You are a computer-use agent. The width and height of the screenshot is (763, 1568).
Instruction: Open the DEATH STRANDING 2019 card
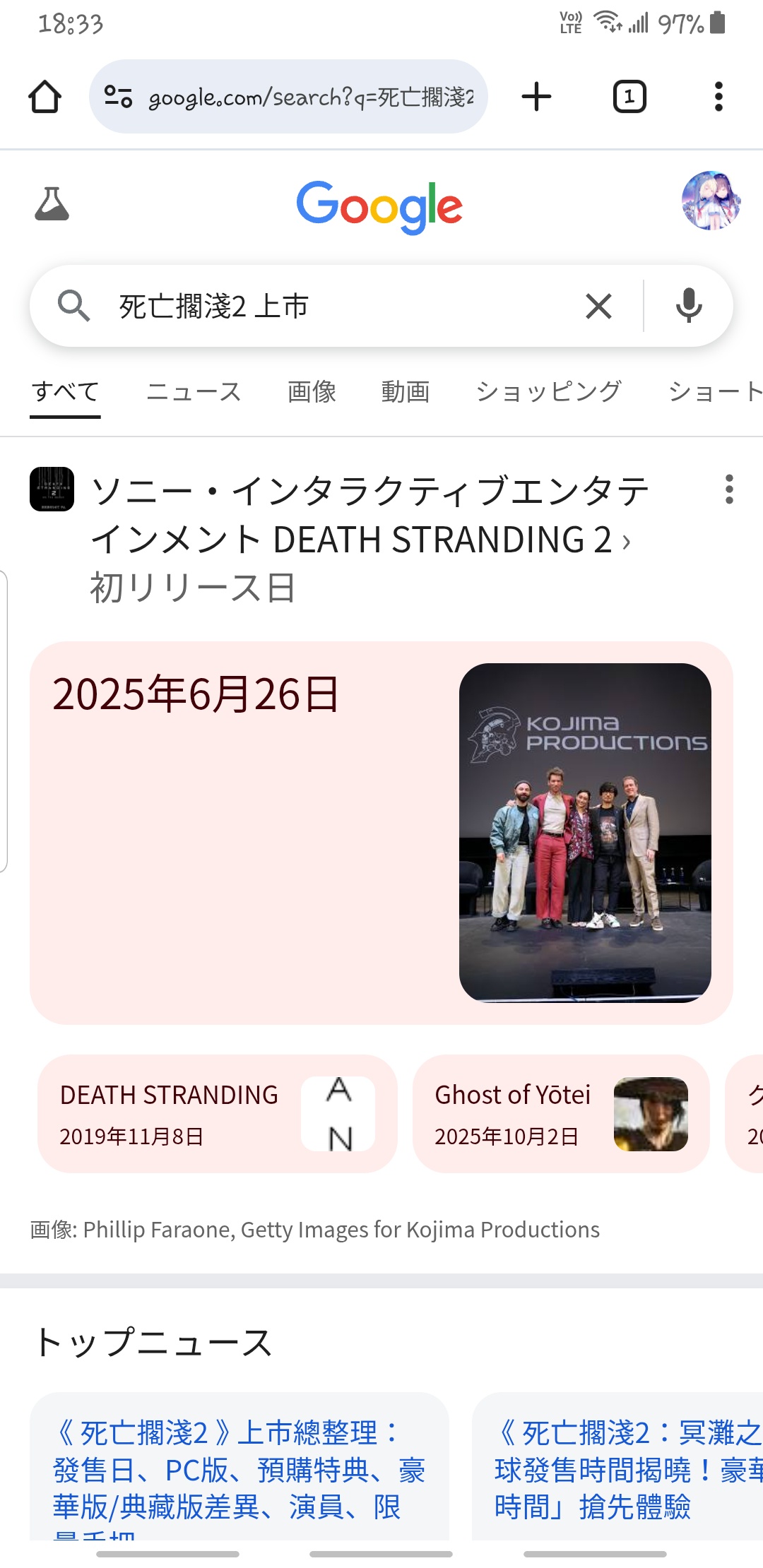217,1113
